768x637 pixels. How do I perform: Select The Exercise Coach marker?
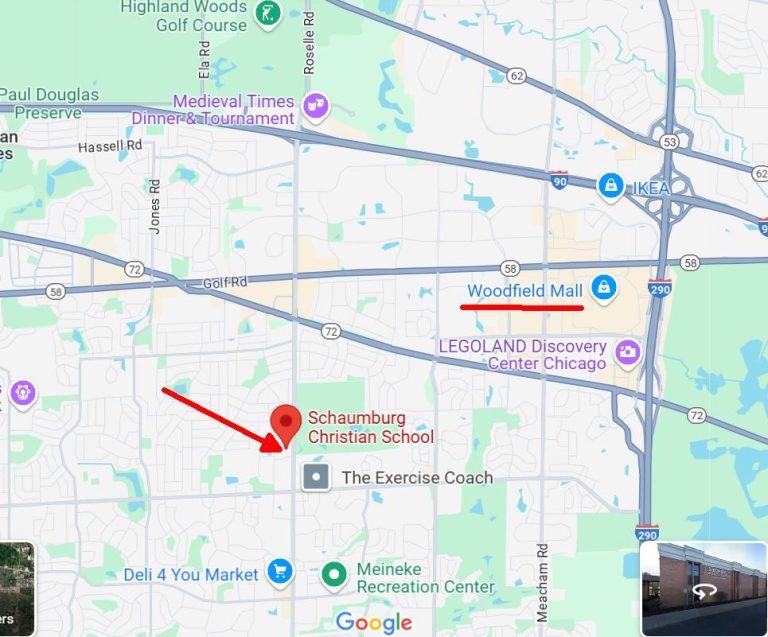pyautogui.click(x=316, y=477)
